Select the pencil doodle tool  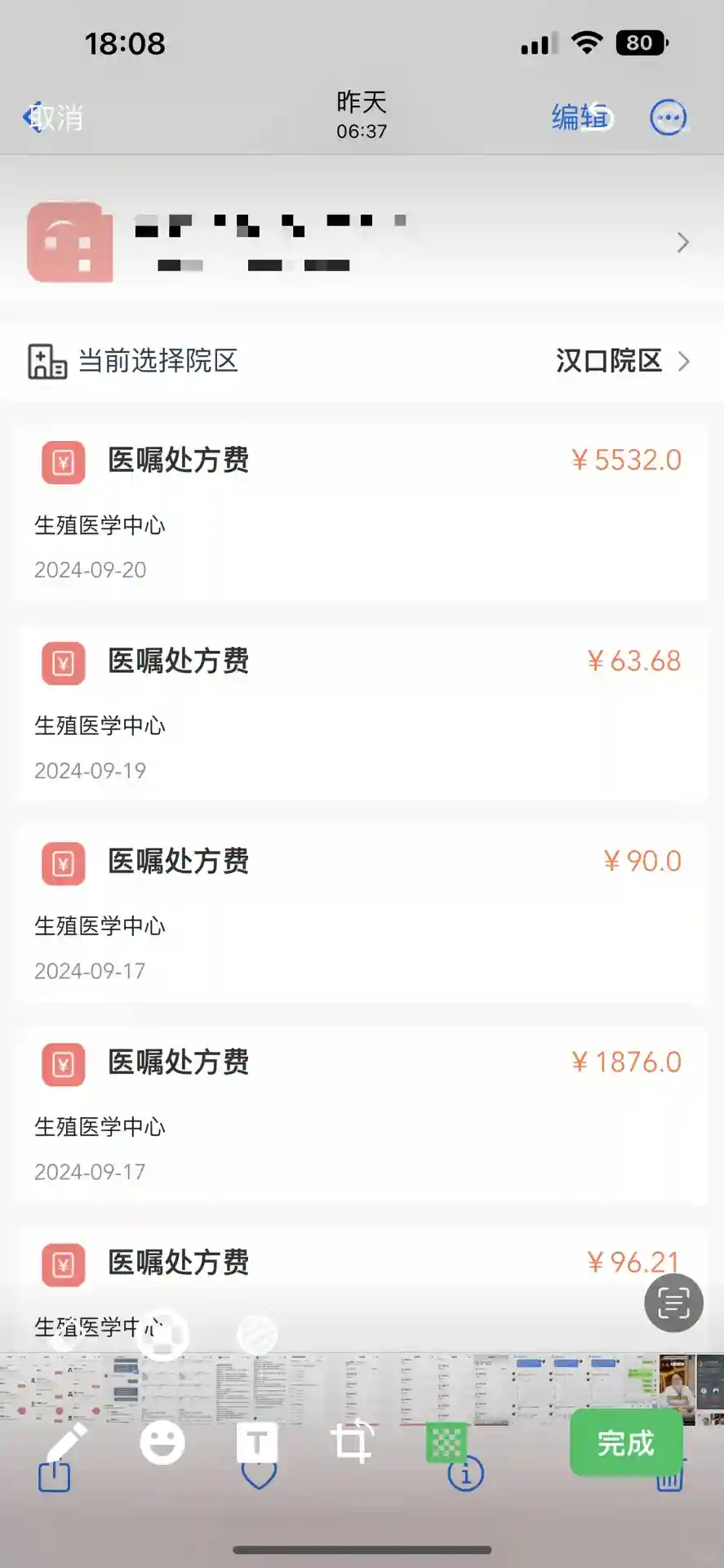(66, 1442)
